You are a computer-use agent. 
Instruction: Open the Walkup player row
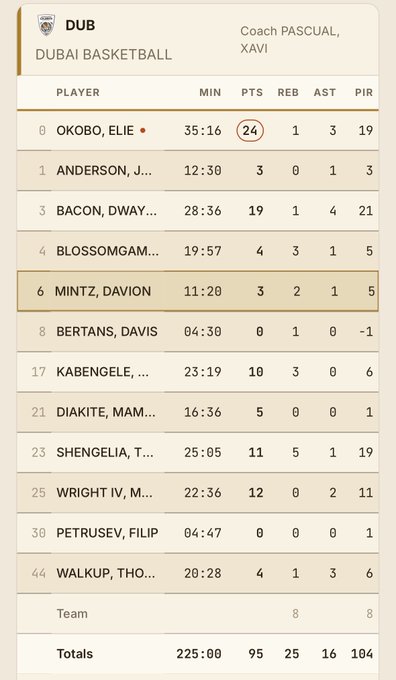pyautogui.click(x=198, y=573)
